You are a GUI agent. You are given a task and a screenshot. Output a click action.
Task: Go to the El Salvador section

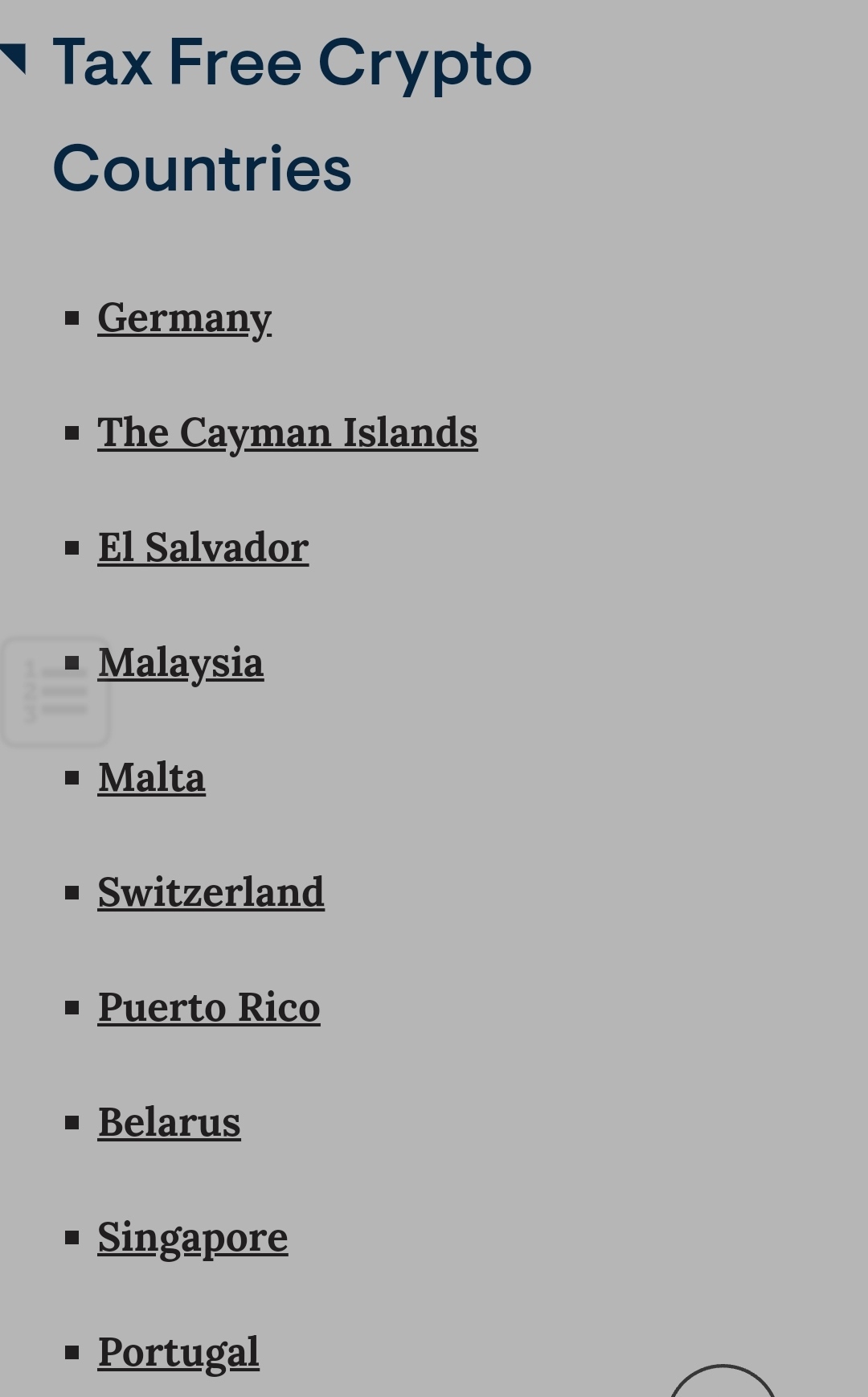(x=203, y=547)
